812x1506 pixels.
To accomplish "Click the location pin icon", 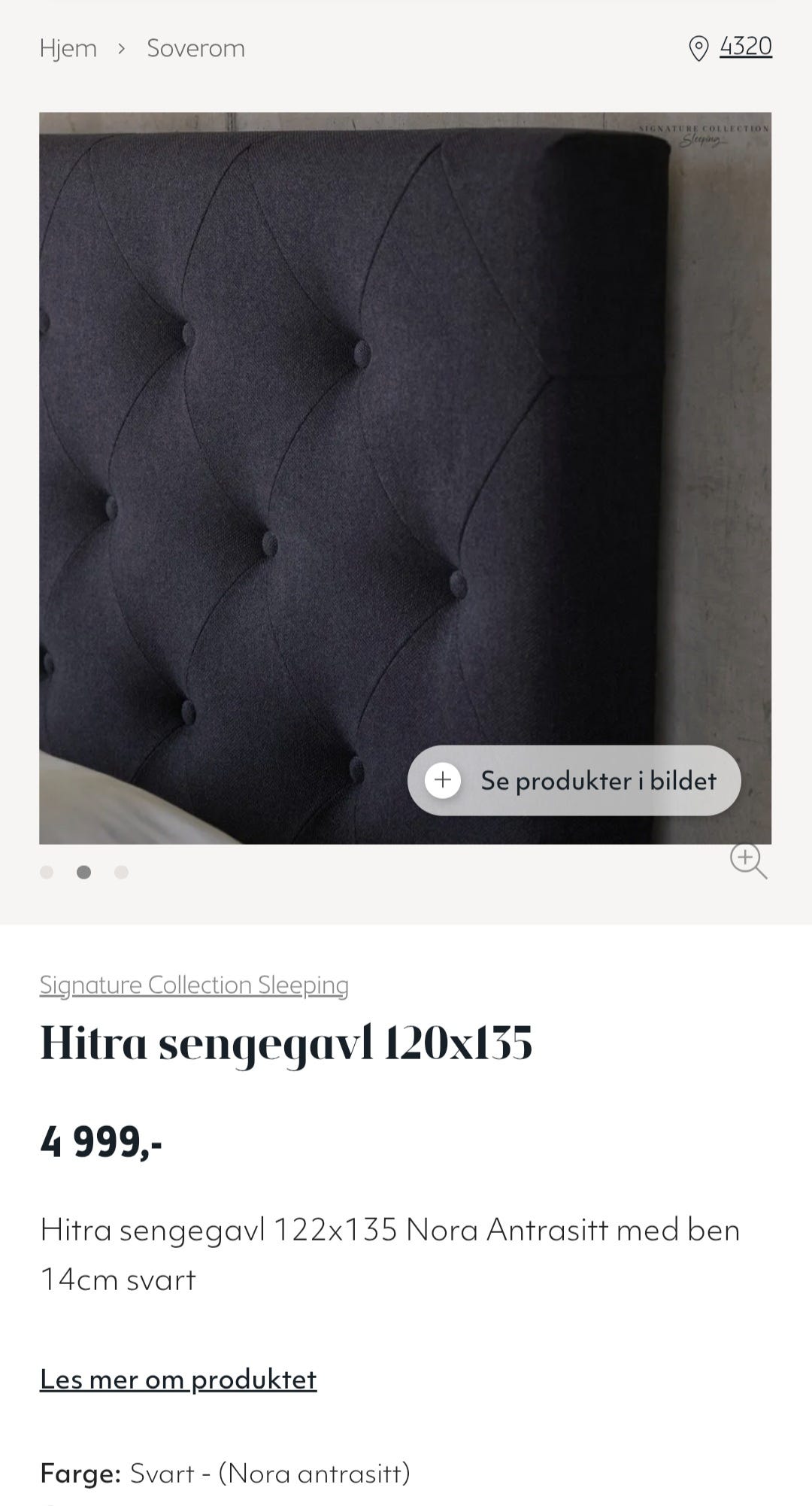I will (700, 47).
